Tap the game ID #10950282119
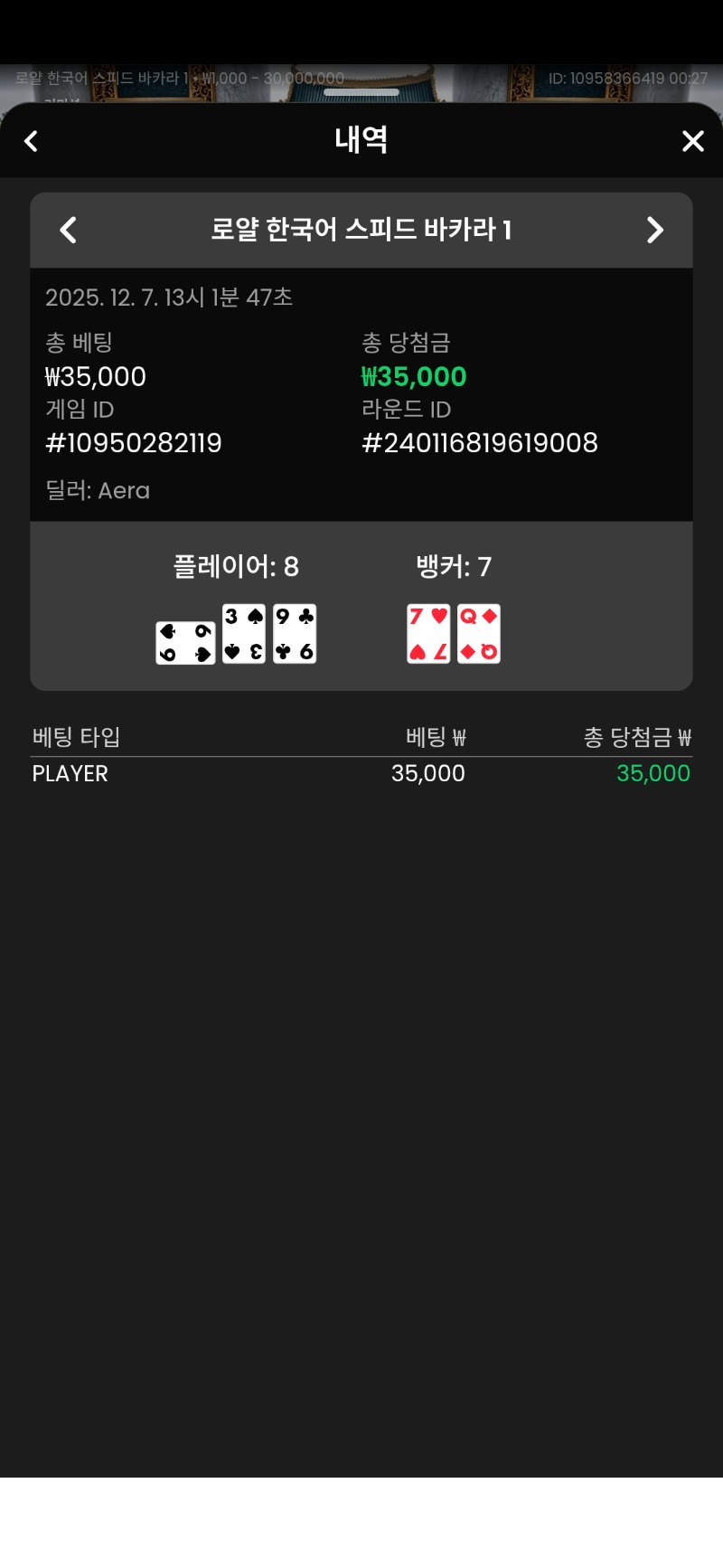This screenshot has width=723, height=1568. [132, 443]
